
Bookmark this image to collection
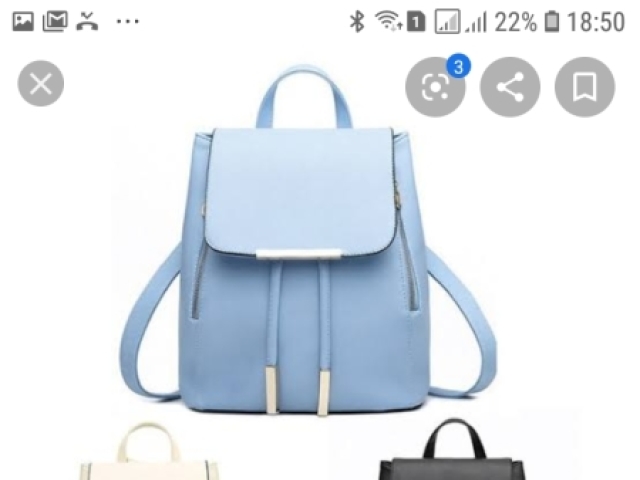point(584,88)
